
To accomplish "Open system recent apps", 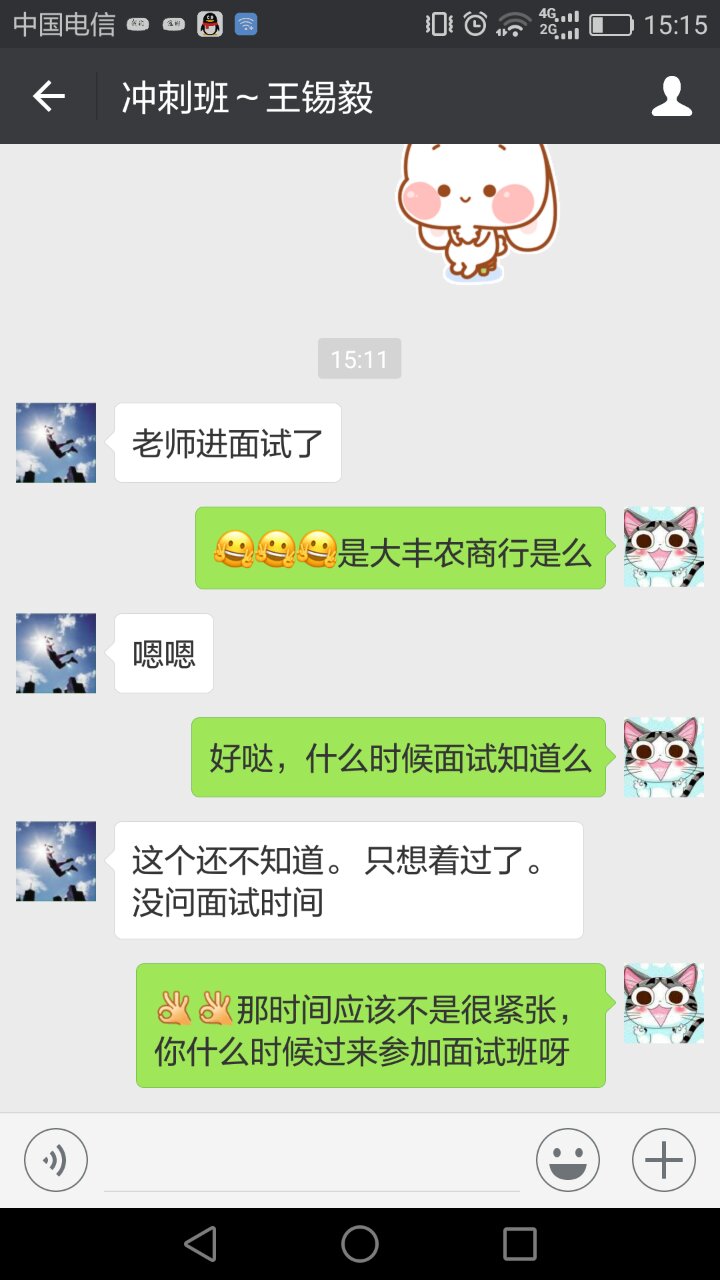I will pos(519,1244).
